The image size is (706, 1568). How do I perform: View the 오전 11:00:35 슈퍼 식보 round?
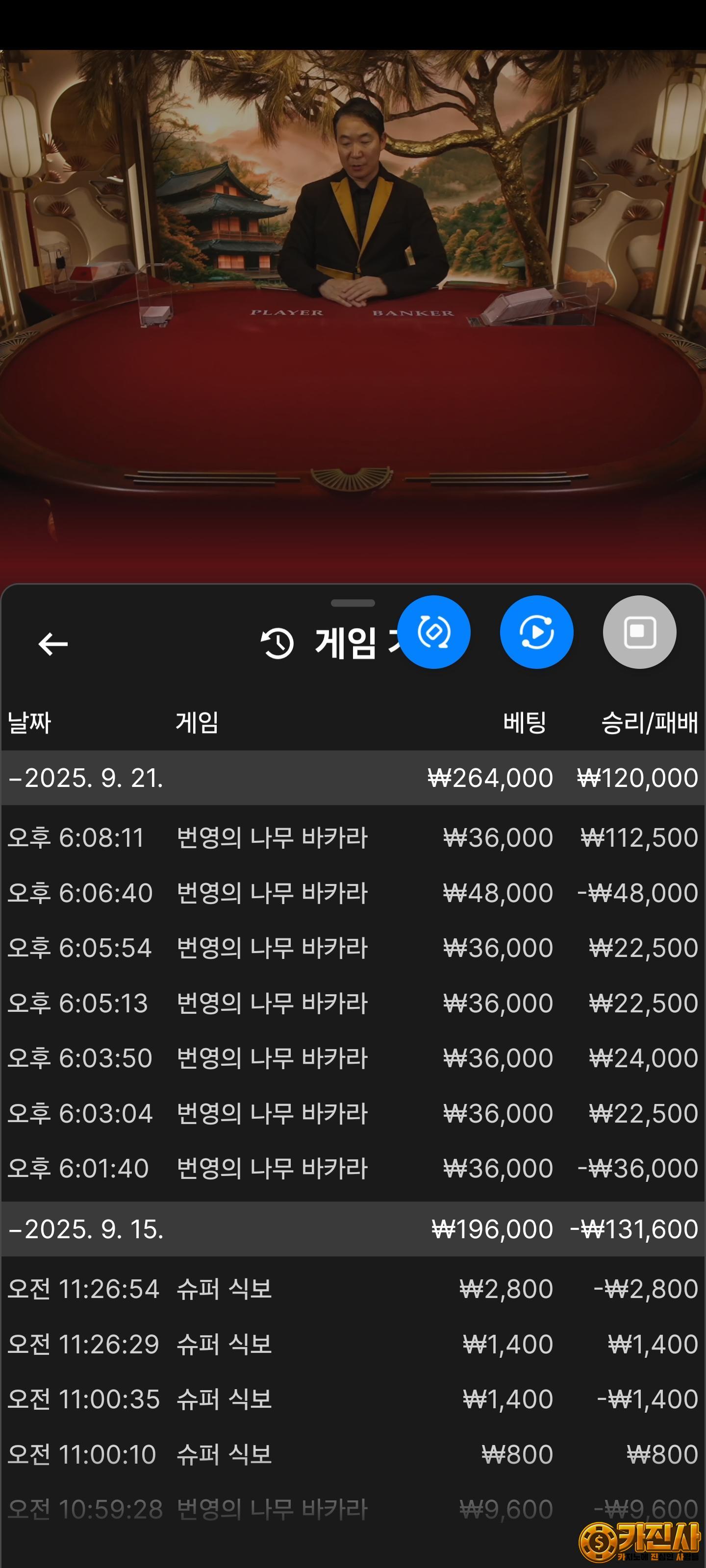point(353,1399)
